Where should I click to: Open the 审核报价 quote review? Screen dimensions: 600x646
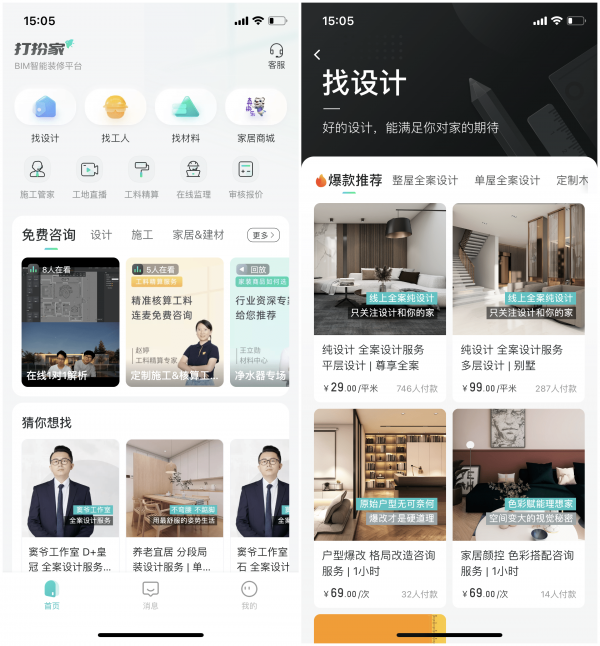tap(246, 176)
